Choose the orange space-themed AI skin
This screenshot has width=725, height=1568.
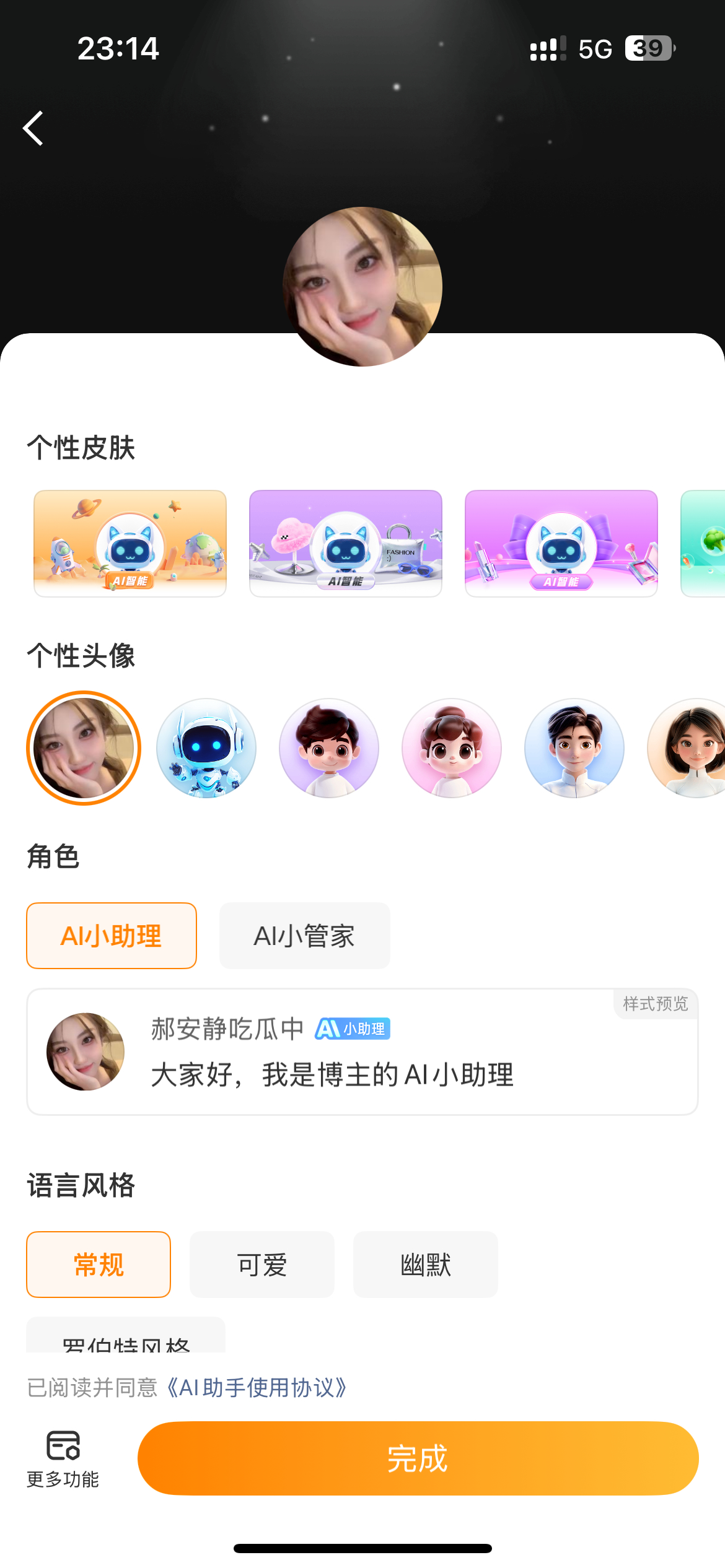pyautogui.click(x=130, y=543)
